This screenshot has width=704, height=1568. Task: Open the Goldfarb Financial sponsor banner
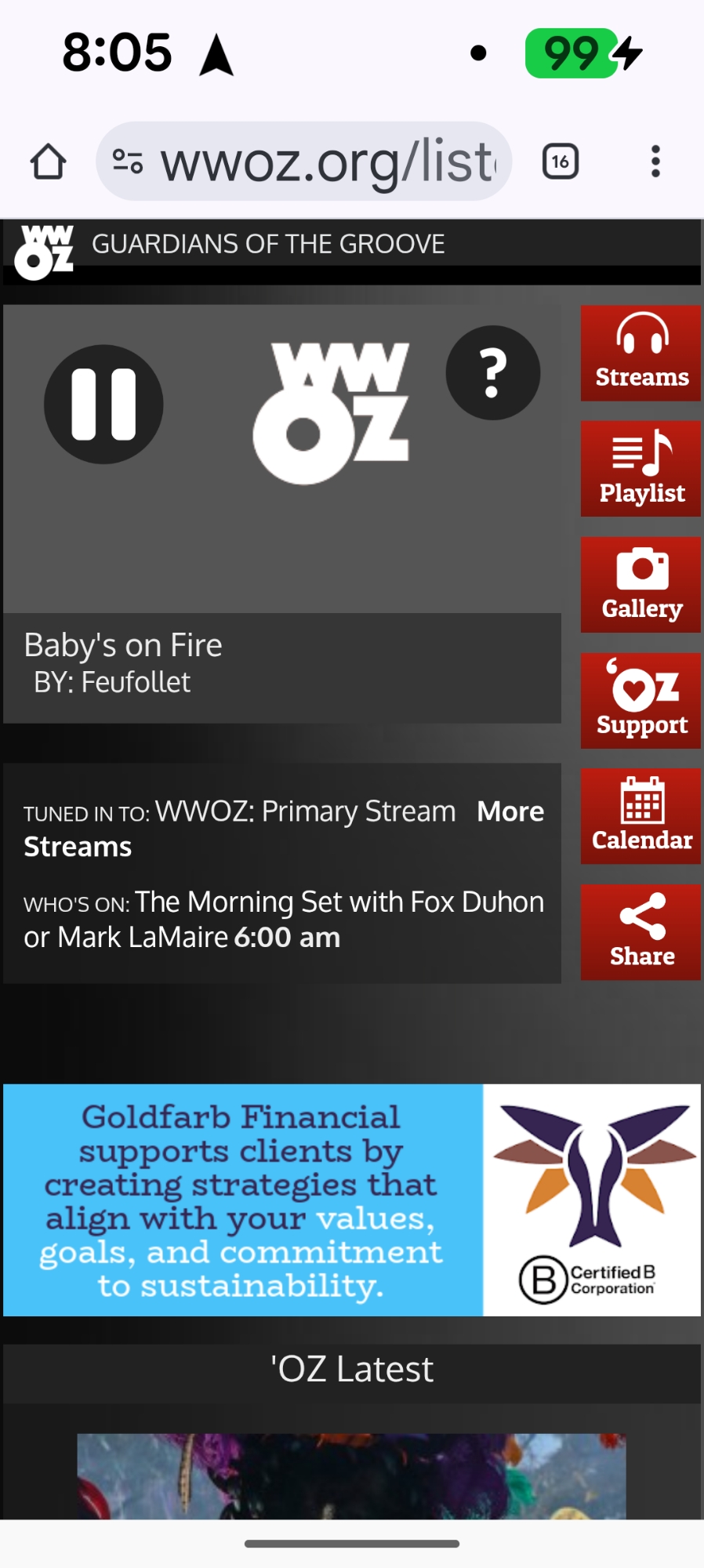[351, 1200]
